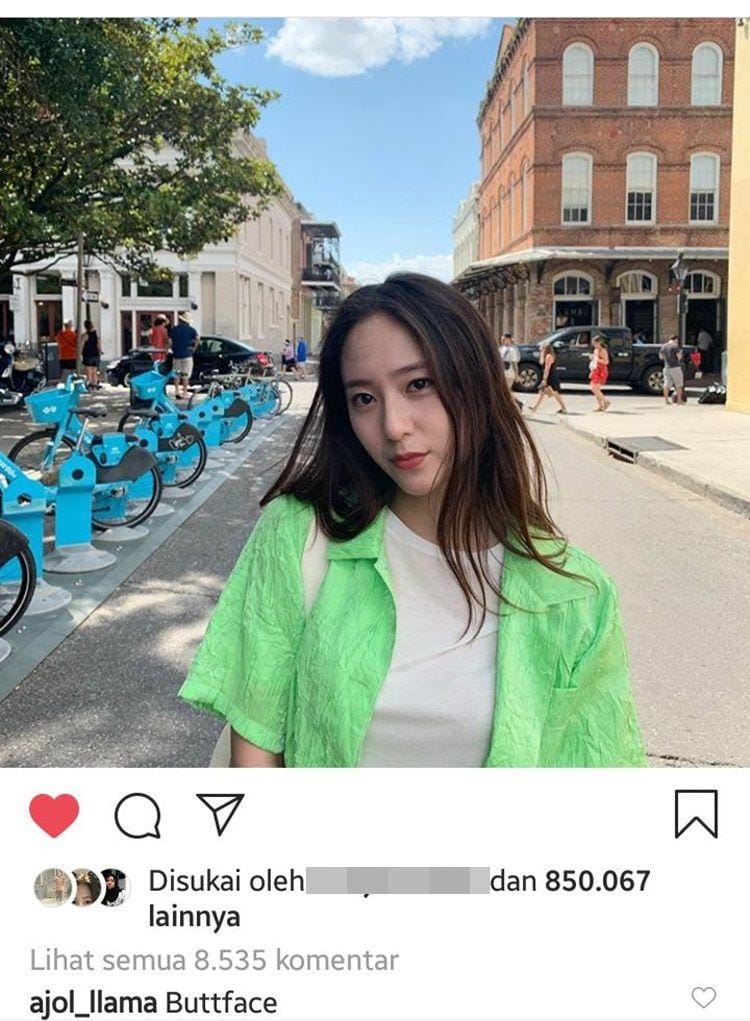
Task: Open comments with speech bubble icon
Action: pos(137,815)
